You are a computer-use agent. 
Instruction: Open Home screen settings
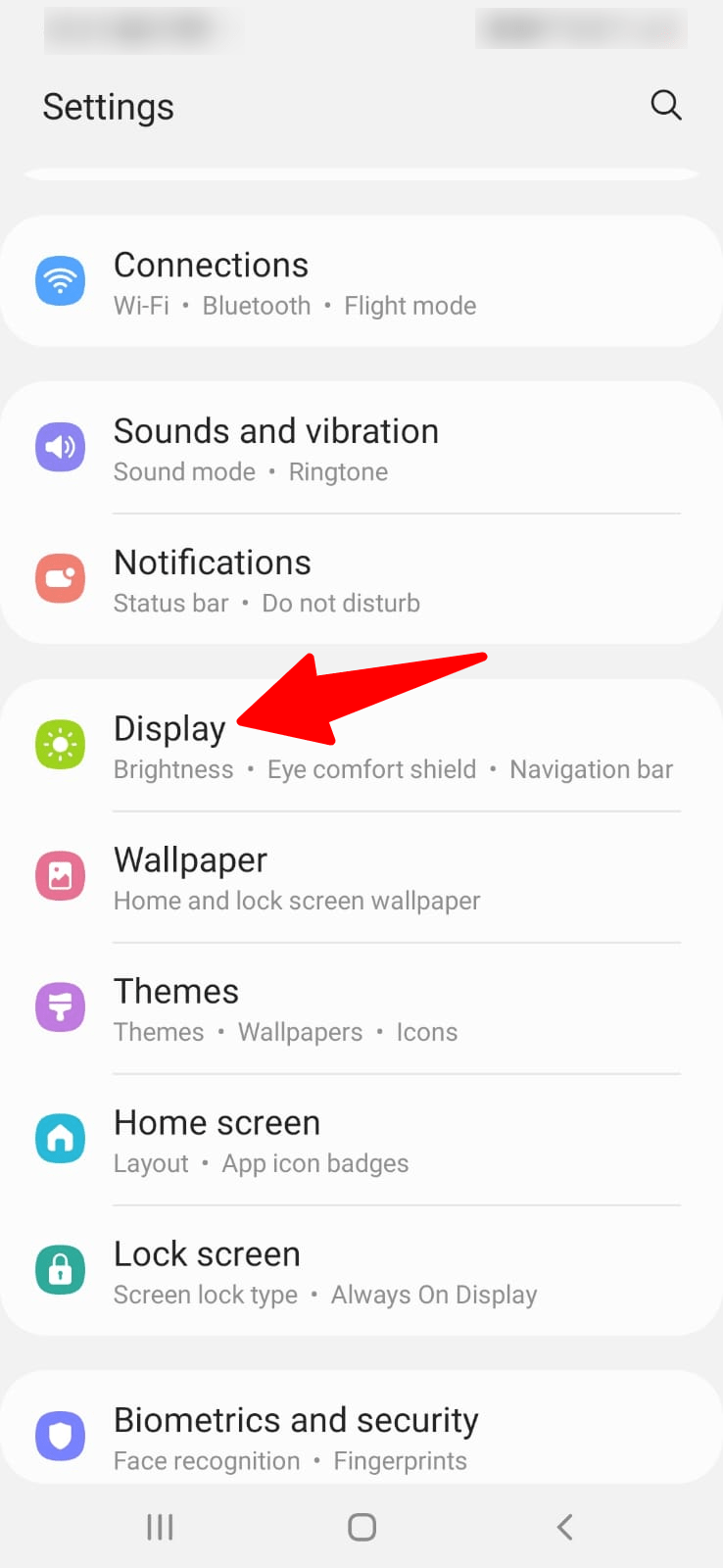coord(361,1141)
